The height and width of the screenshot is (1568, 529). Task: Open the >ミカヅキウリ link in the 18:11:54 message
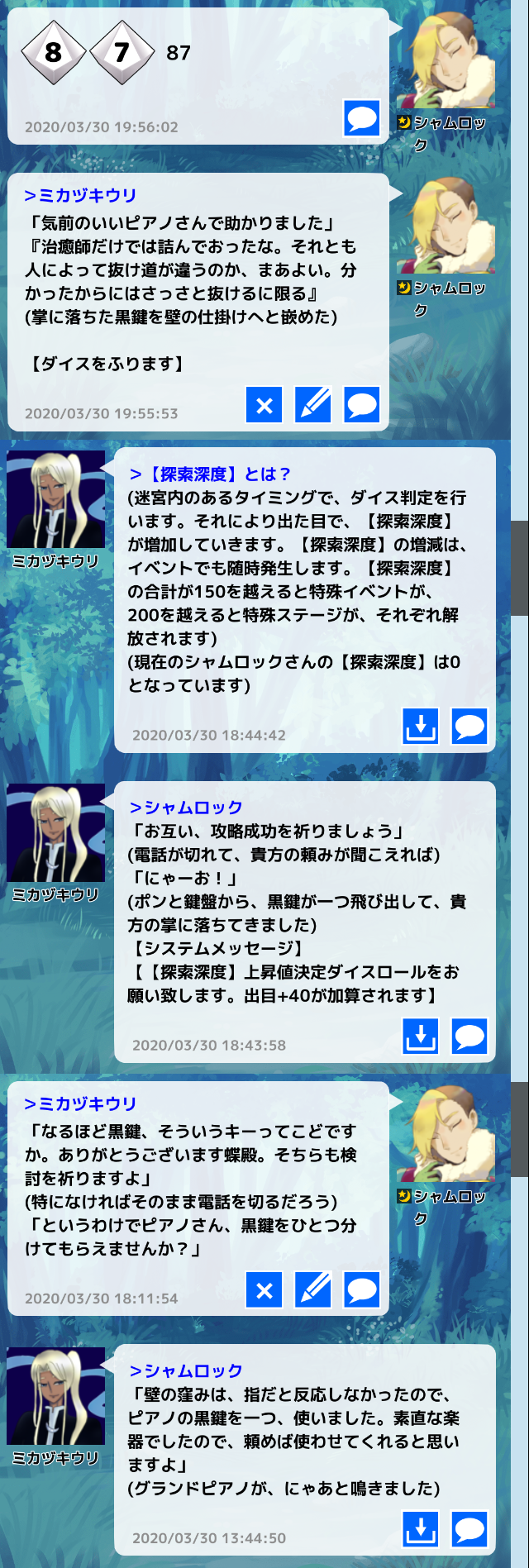pyautogui.click(x=80, y=1104)
